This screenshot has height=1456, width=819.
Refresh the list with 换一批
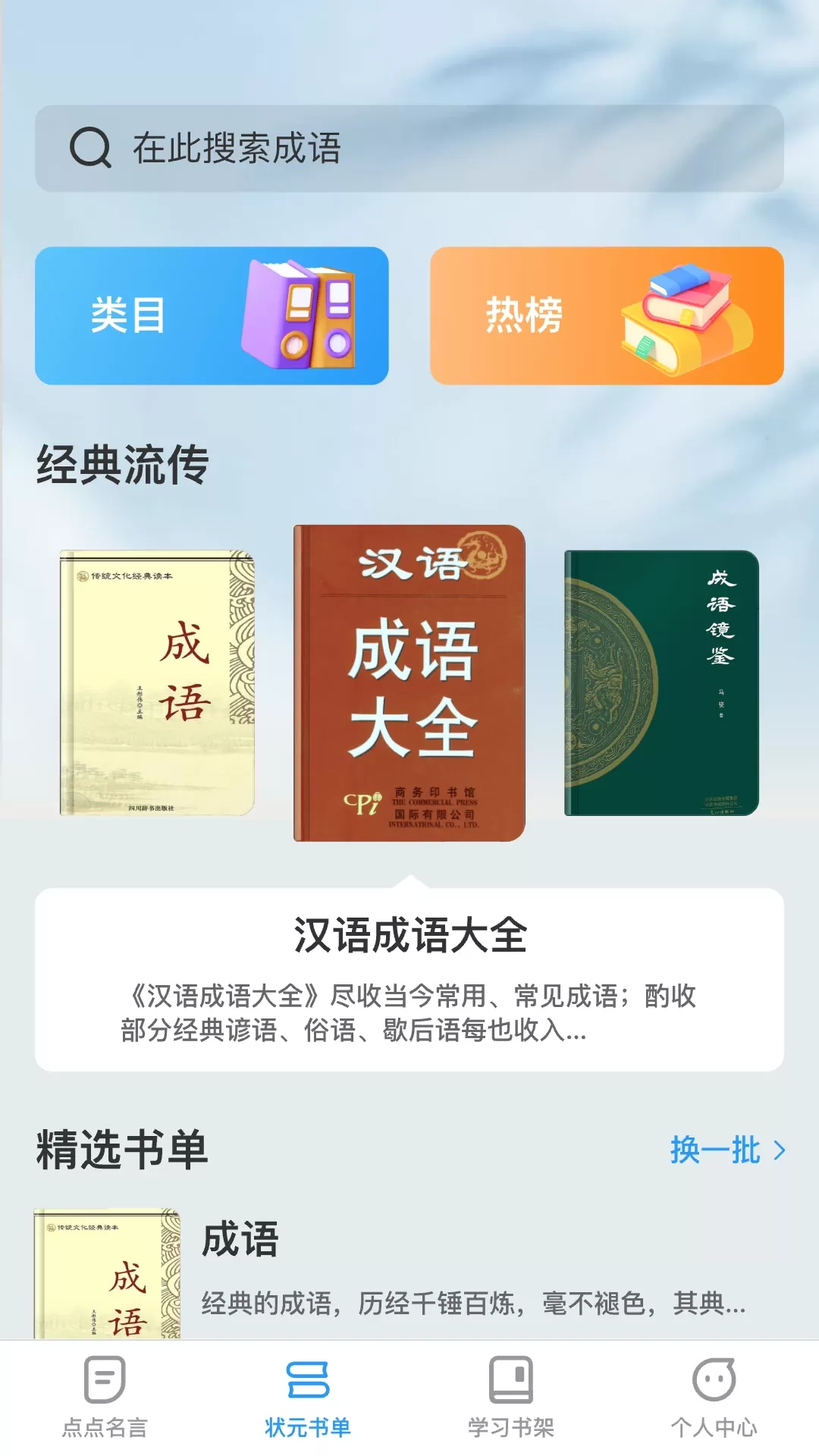click(726, 1150)
